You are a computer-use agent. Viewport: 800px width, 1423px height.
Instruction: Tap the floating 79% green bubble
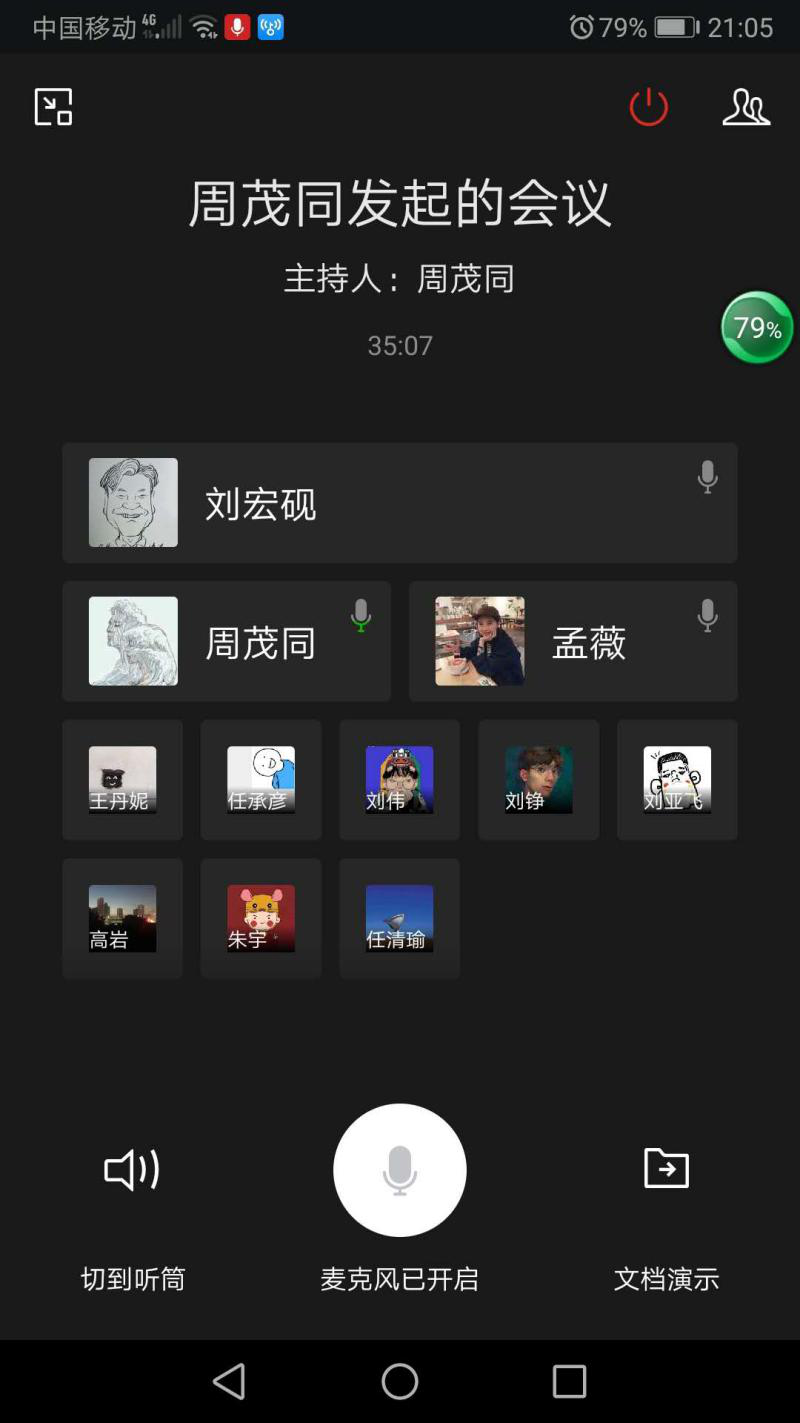click(757, 327)
